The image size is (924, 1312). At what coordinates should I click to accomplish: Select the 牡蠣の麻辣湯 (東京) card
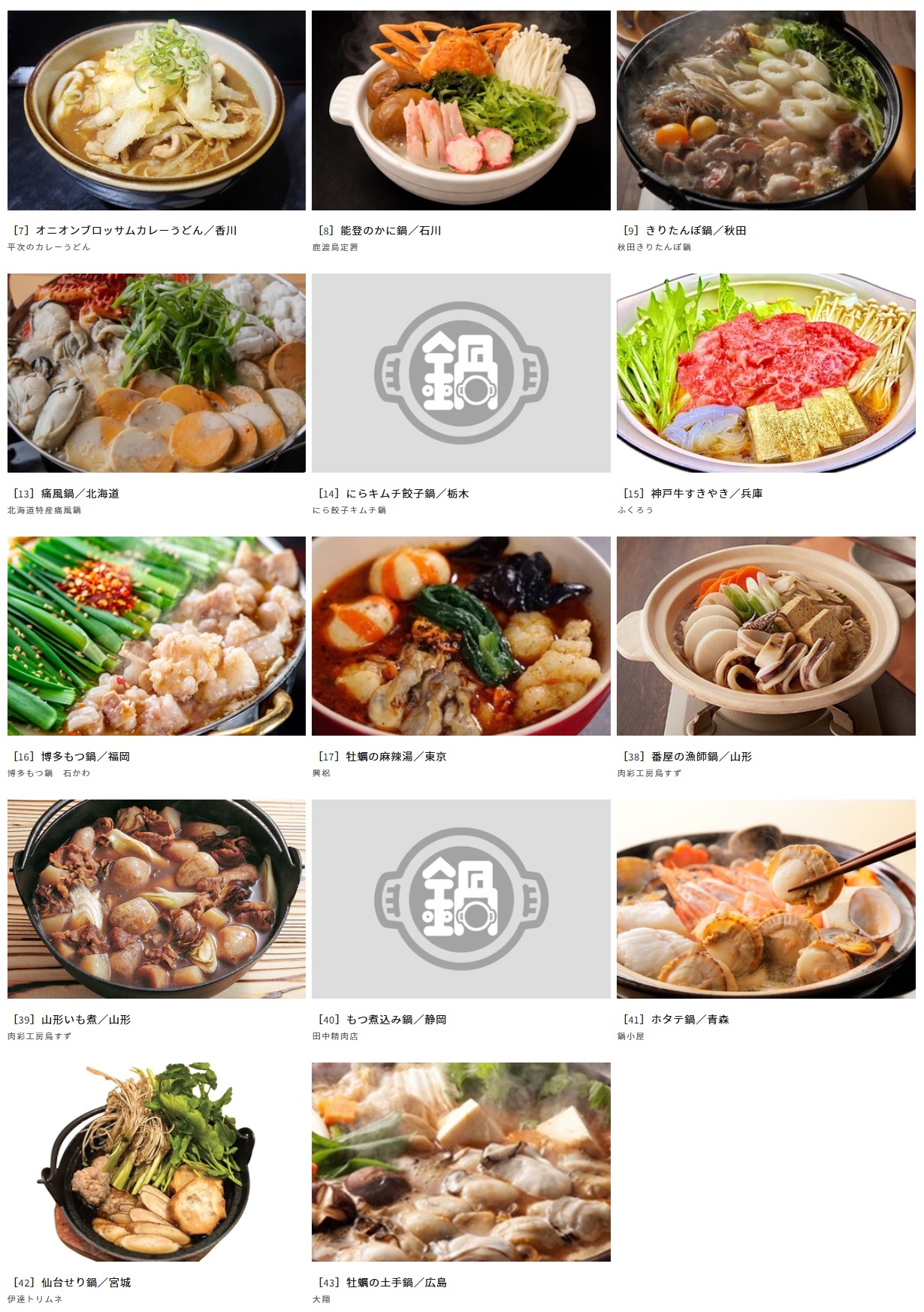click(x=460, y=636)
